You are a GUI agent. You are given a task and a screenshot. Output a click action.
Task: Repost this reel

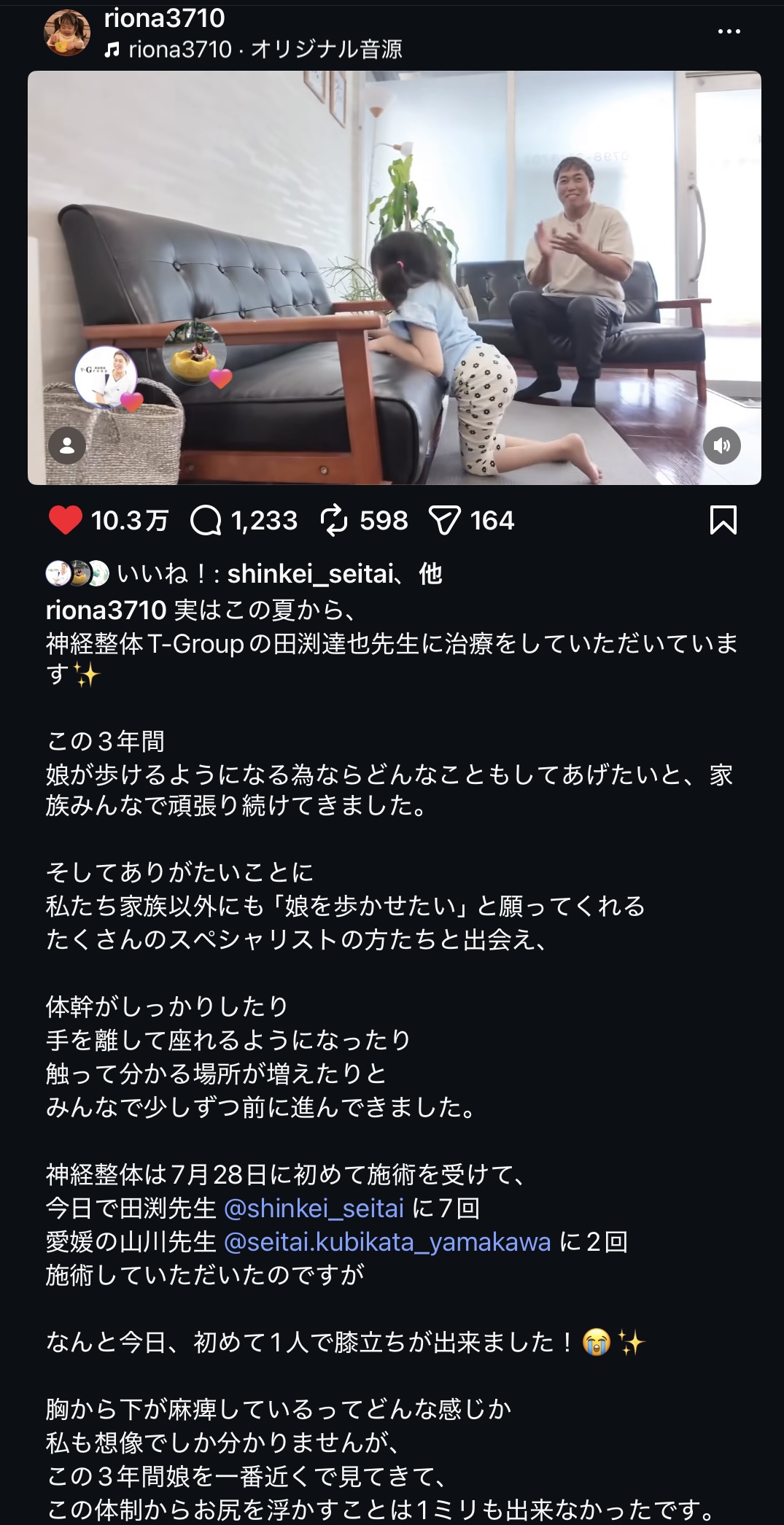[x=334, y=521]
